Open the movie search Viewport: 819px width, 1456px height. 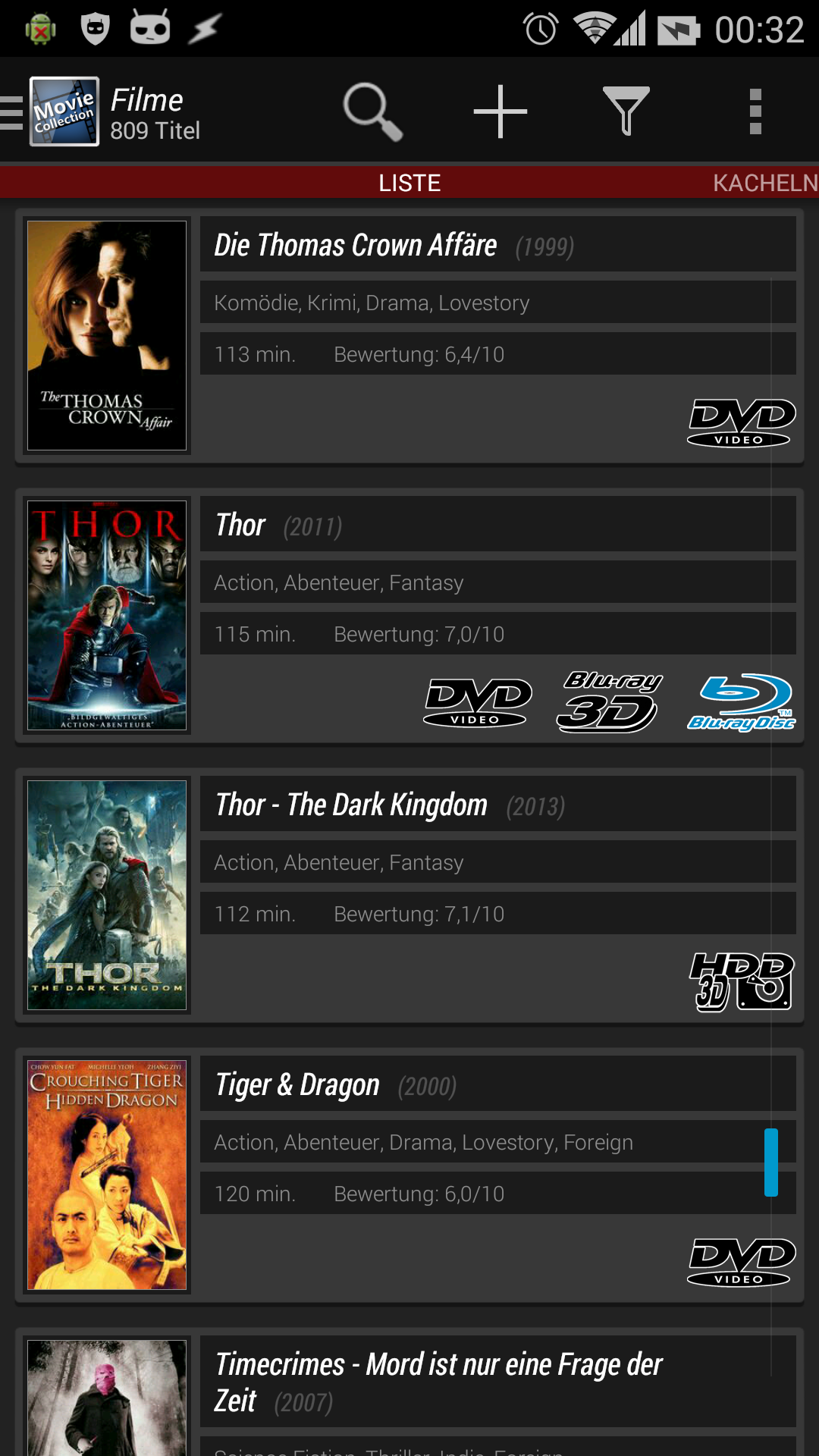click(x=372, y=111)
